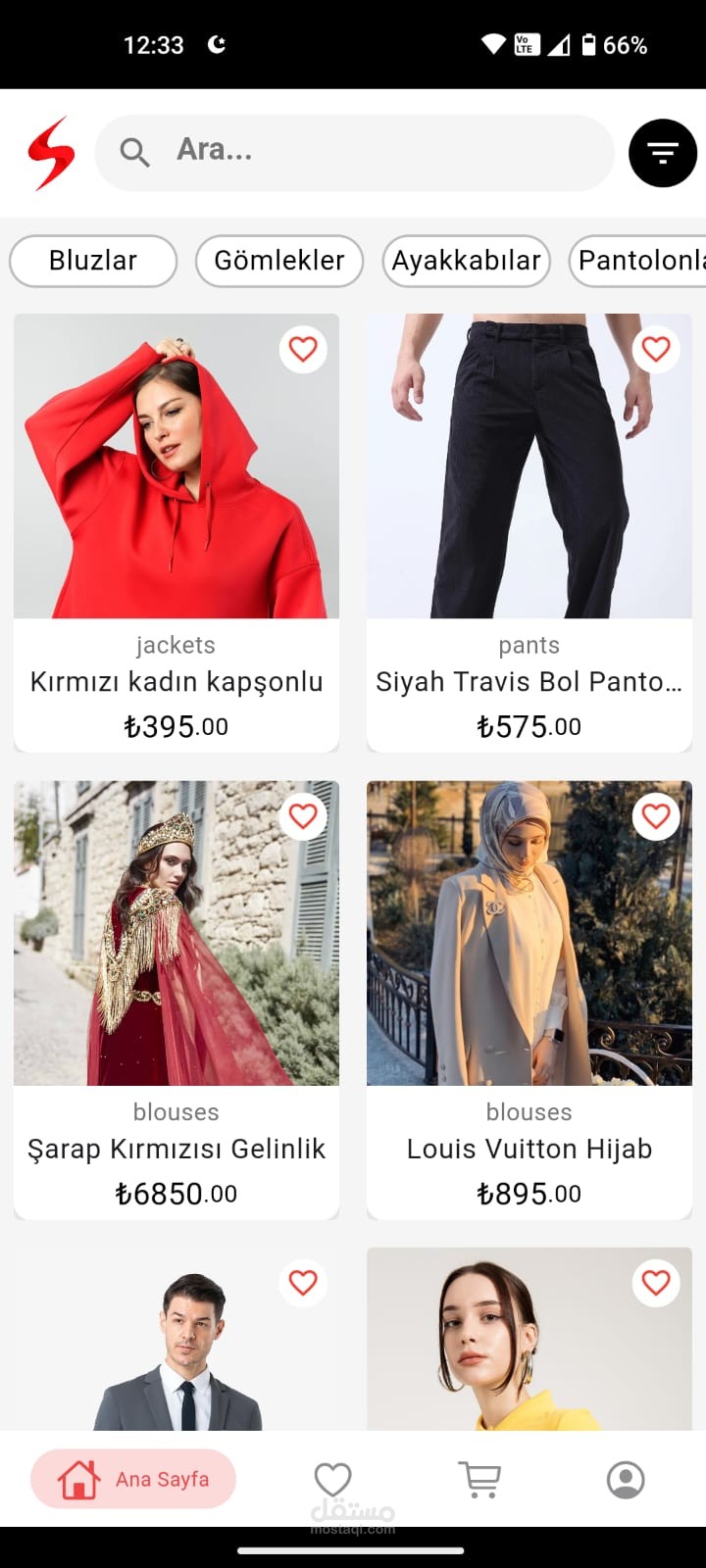Select the Gömlekler category chip

[278, 261]
